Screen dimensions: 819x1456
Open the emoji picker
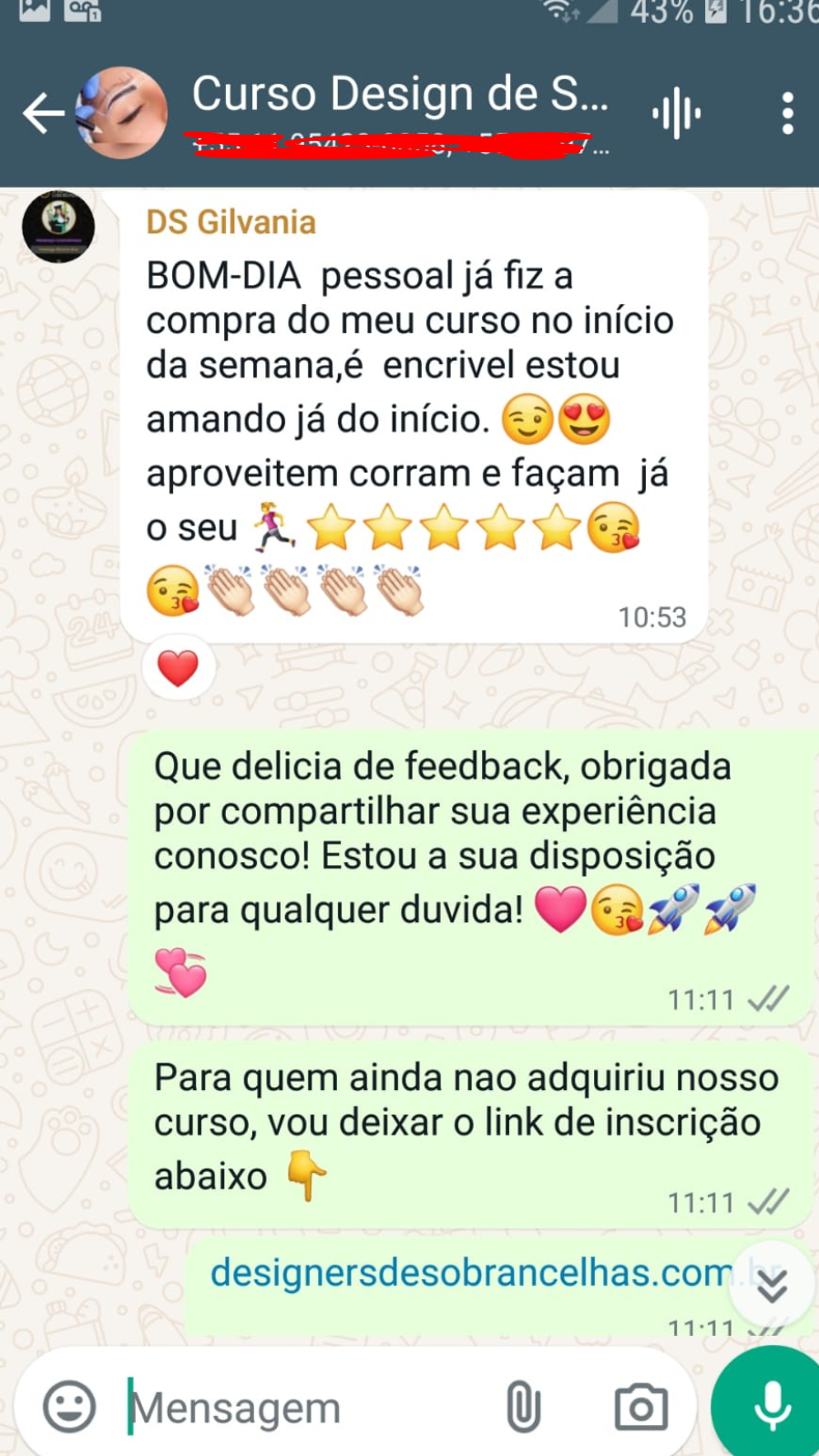point(69,1407)
